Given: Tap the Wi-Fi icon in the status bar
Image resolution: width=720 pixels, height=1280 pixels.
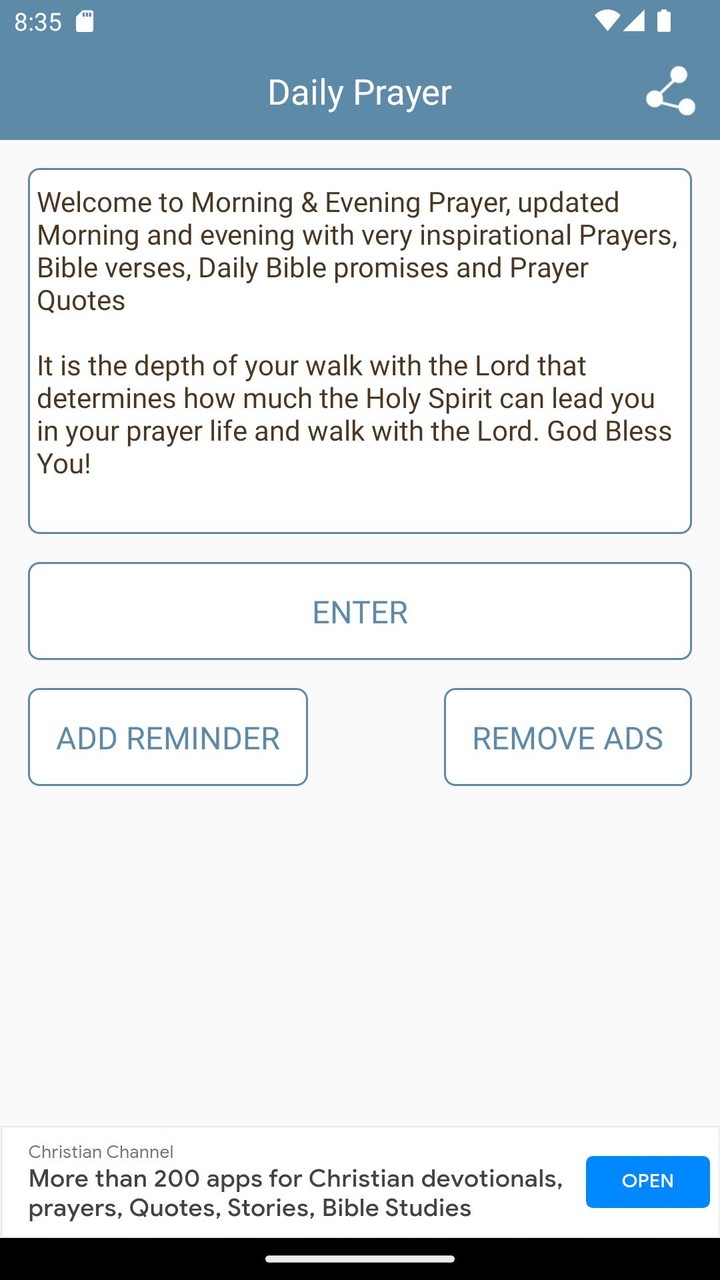Looking at the screenshot, I should (x=606, y=22).
